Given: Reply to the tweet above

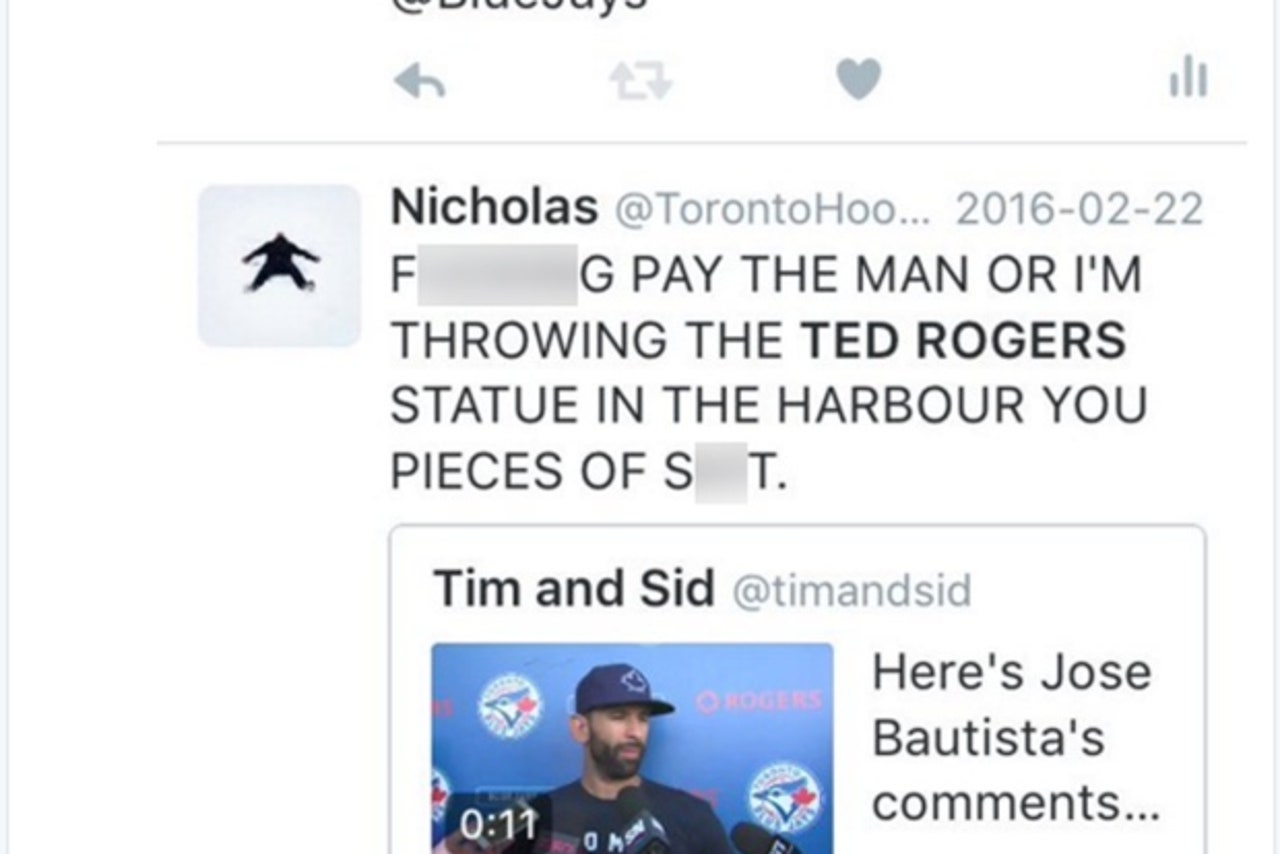Looking at the screenshot, I should coord(420,82).
